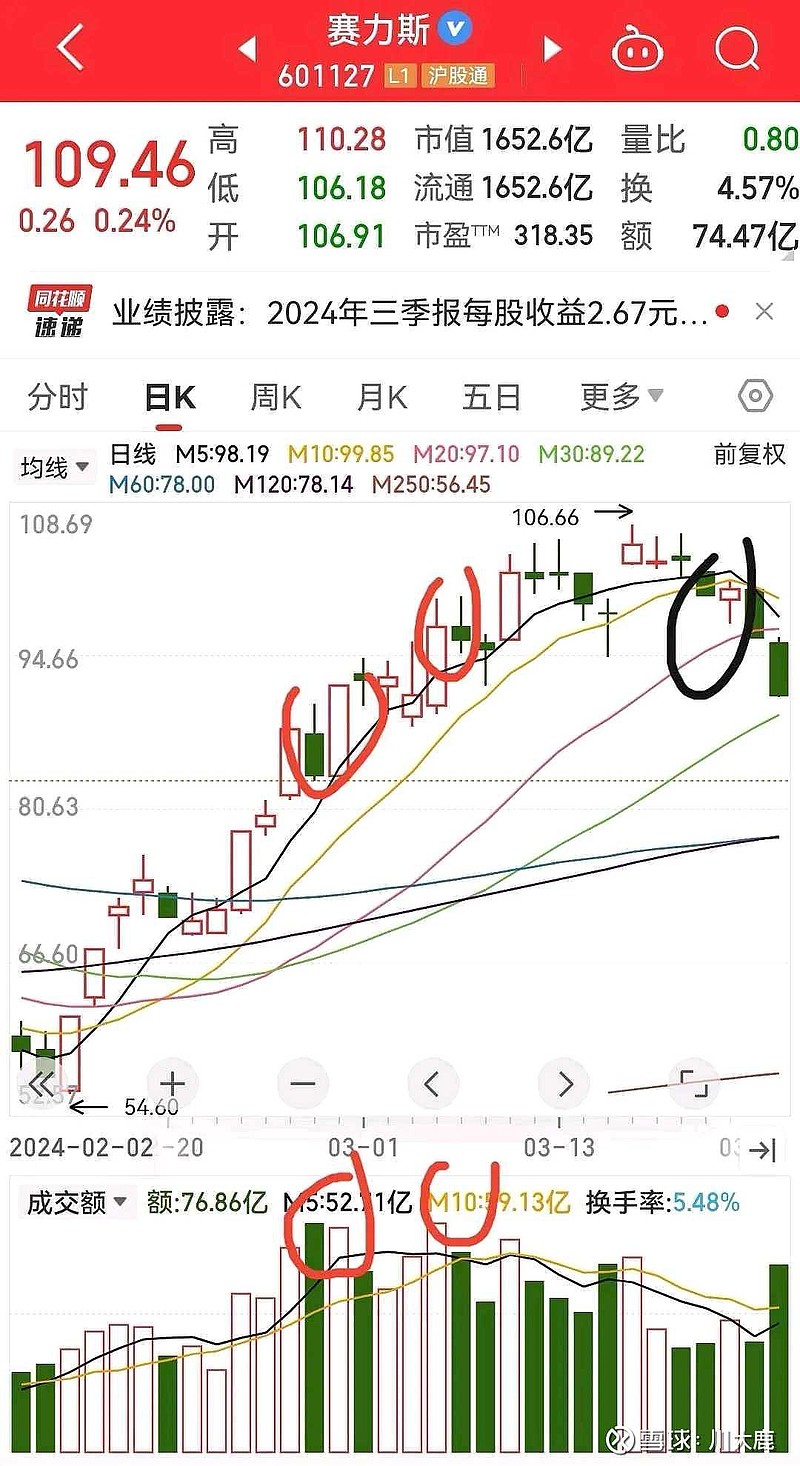Screen dimensions: 800x1466
Task: Open chart settings hexagon icon
Action: 755,397
